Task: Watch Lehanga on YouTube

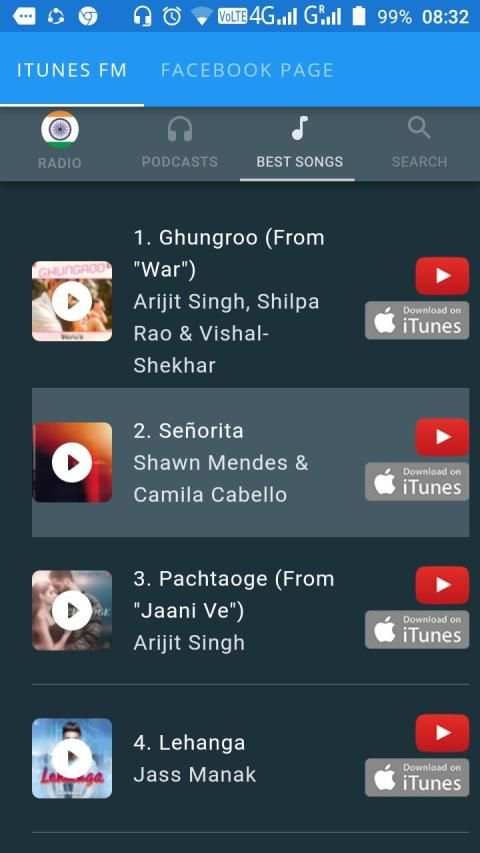Action: [442, 733]
